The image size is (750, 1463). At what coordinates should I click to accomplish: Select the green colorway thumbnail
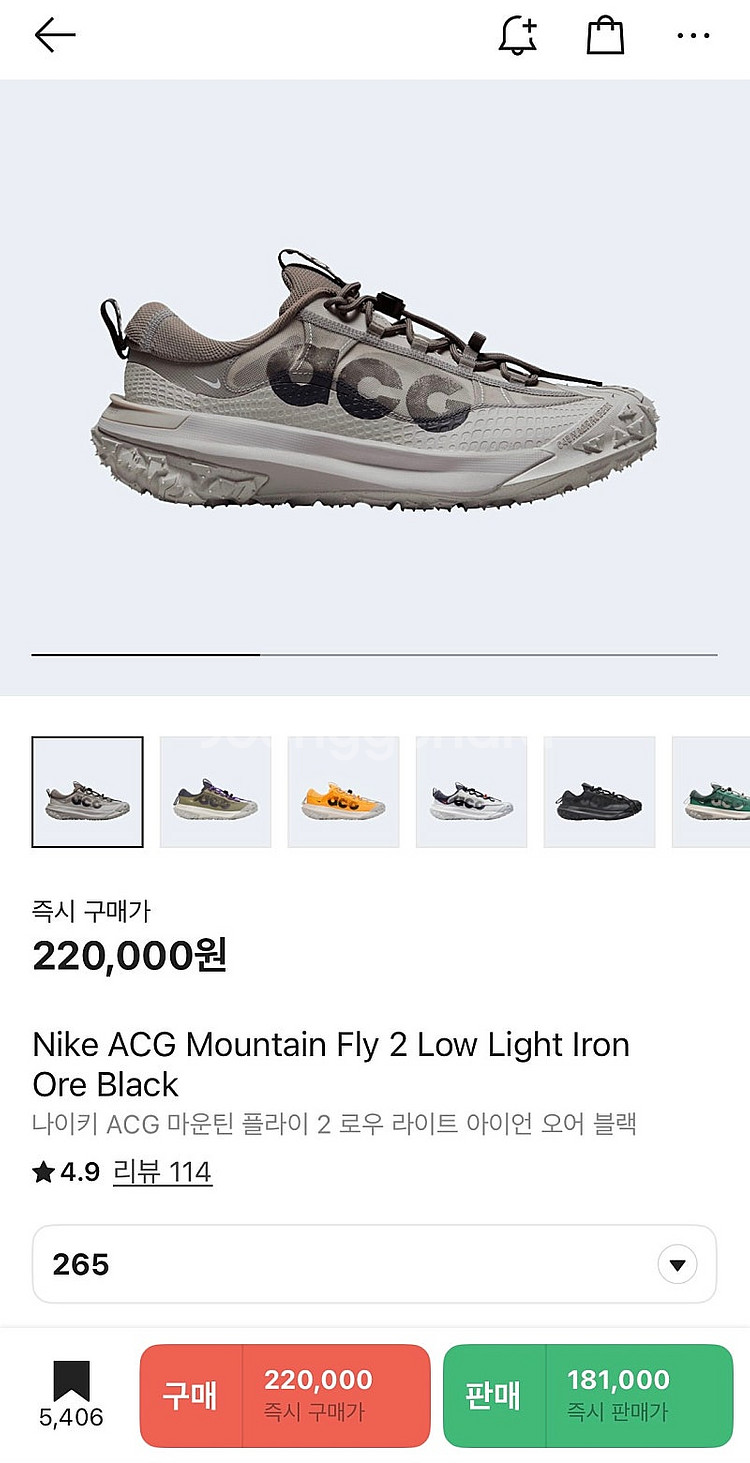tap(712, 792)
